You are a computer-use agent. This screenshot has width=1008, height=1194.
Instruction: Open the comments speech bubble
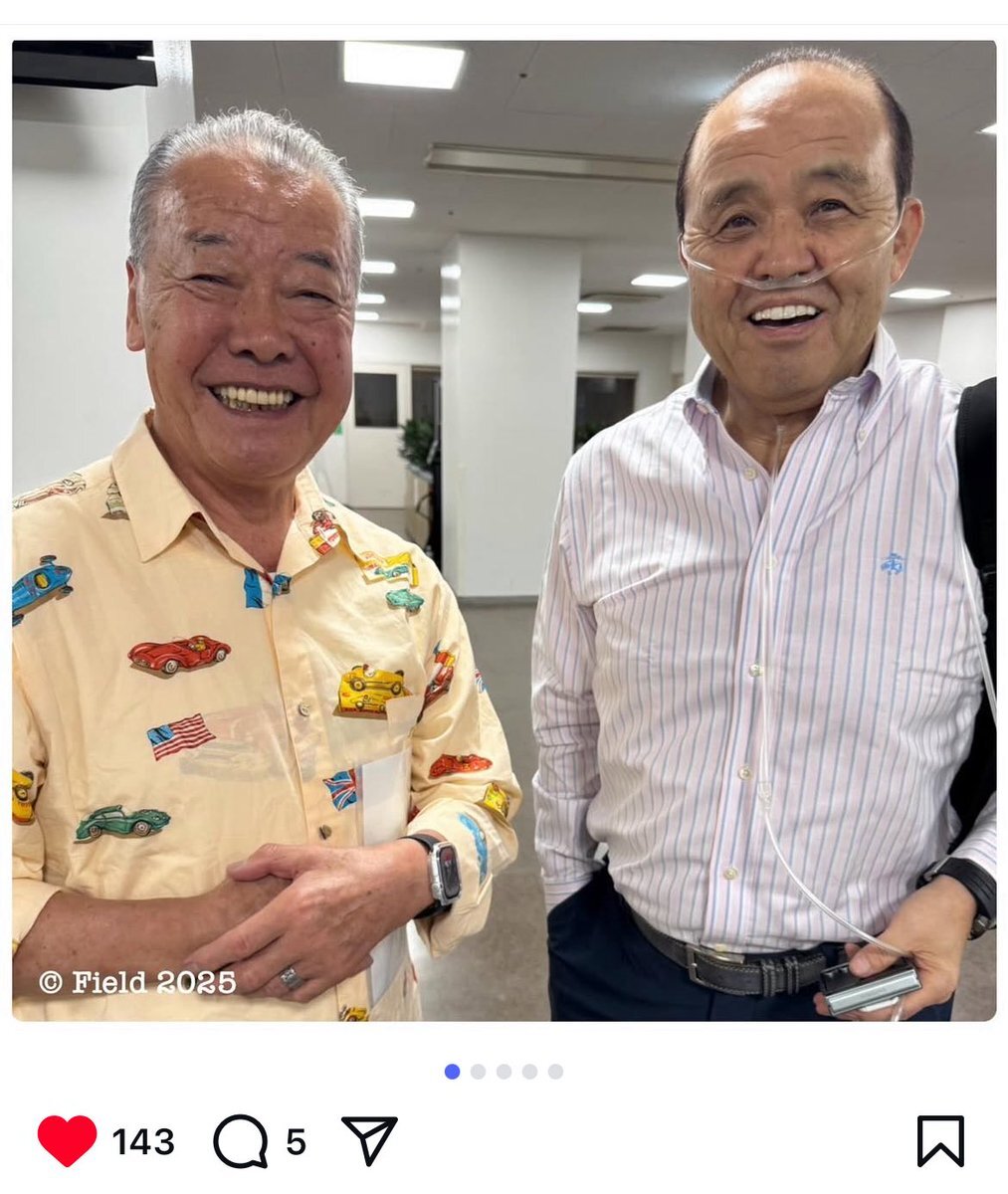click(241, 1141)
